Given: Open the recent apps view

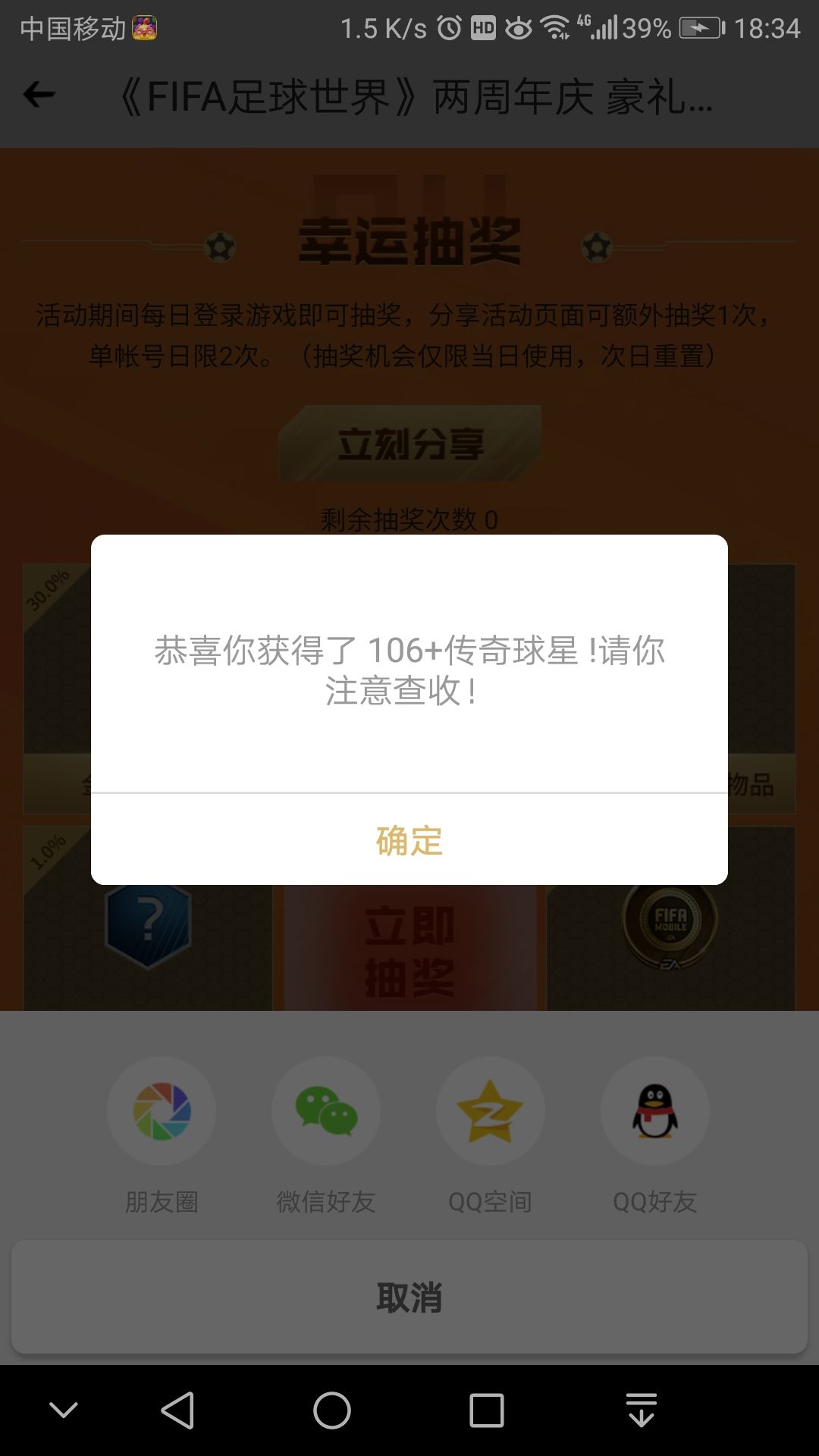Looking at the screenshot, I should pyautogui.click(x=487, y=1410).
